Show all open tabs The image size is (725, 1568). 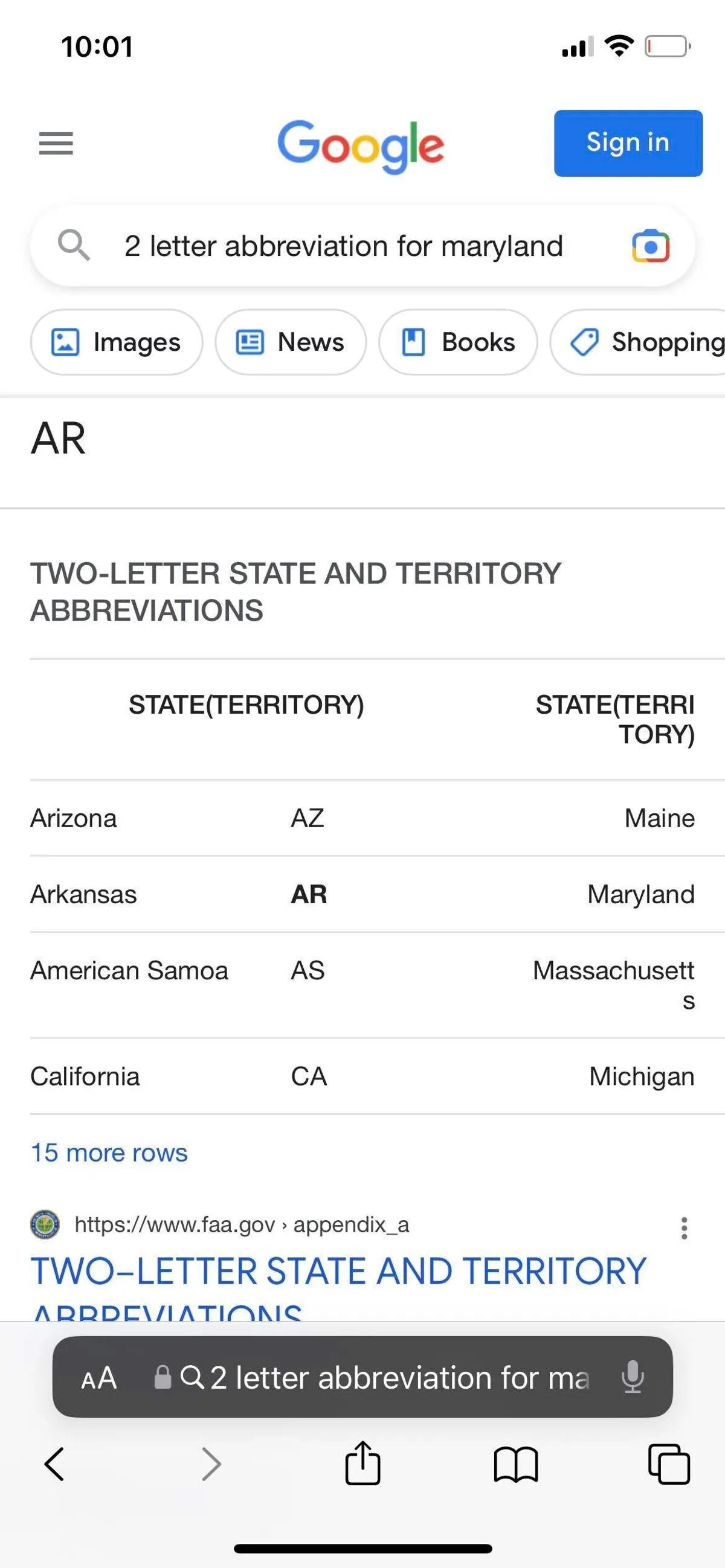coord(669,1464)
